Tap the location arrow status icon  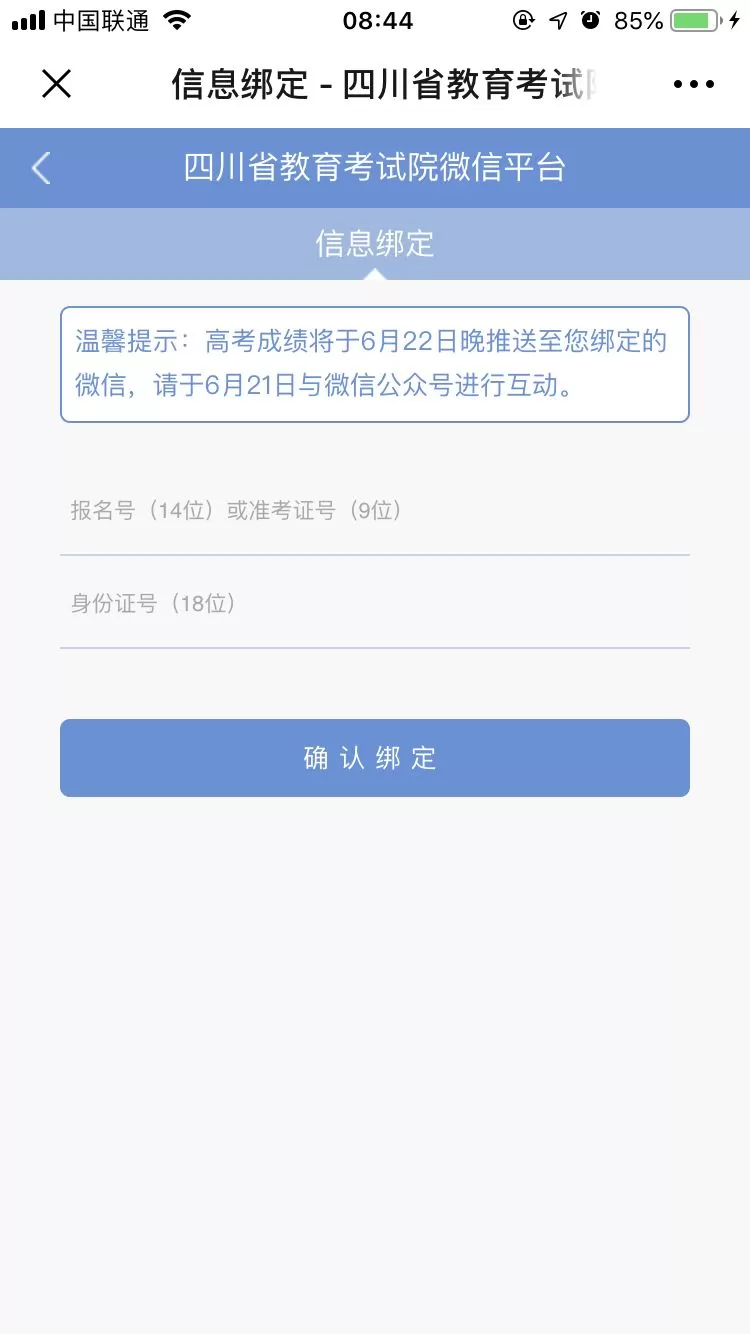click(557, 19)
